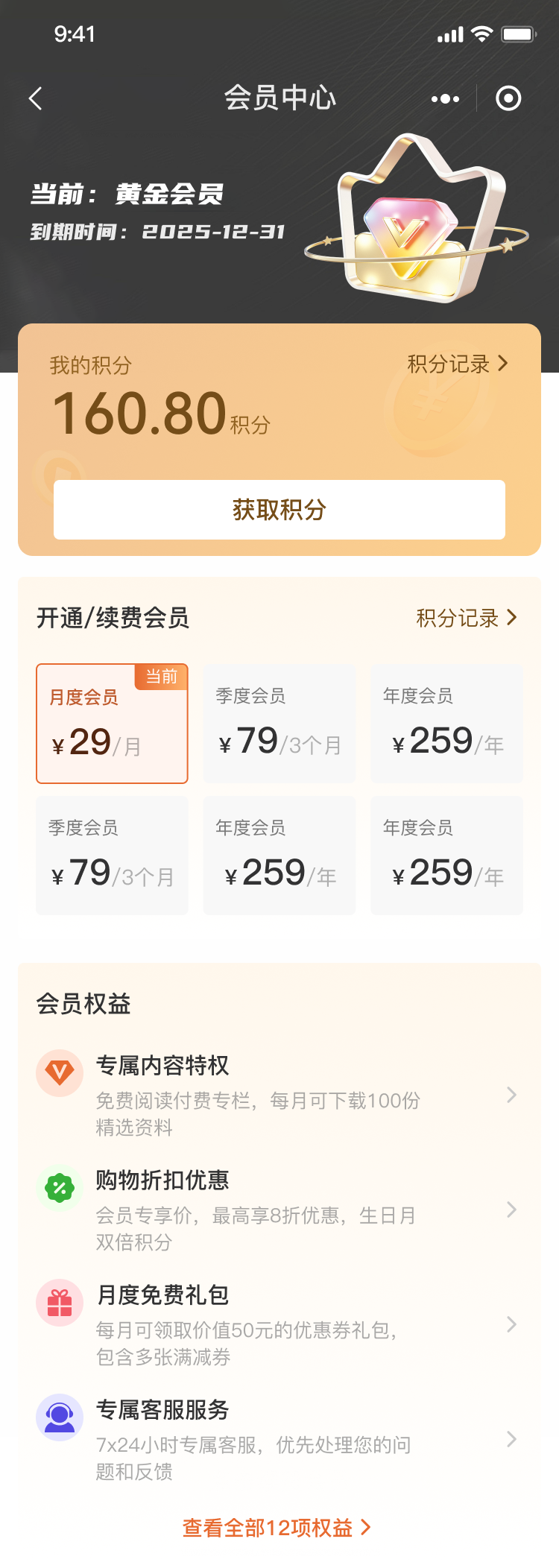559x1568 pixels.
Task: Open 积分记录 in the points card
Action: click(x=458, y=364)
